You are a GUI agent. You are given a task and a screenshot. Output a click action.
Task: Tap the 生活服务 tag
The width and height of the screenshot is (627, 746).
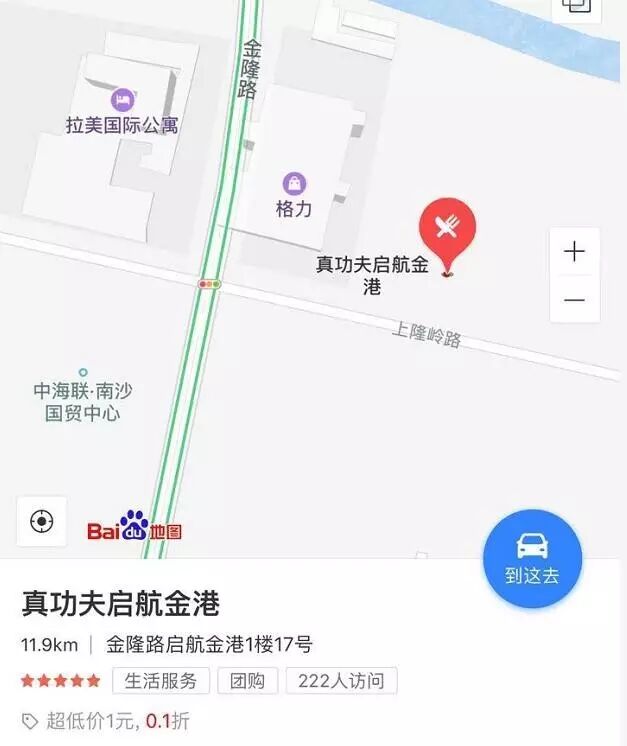(x=161, y=681)
